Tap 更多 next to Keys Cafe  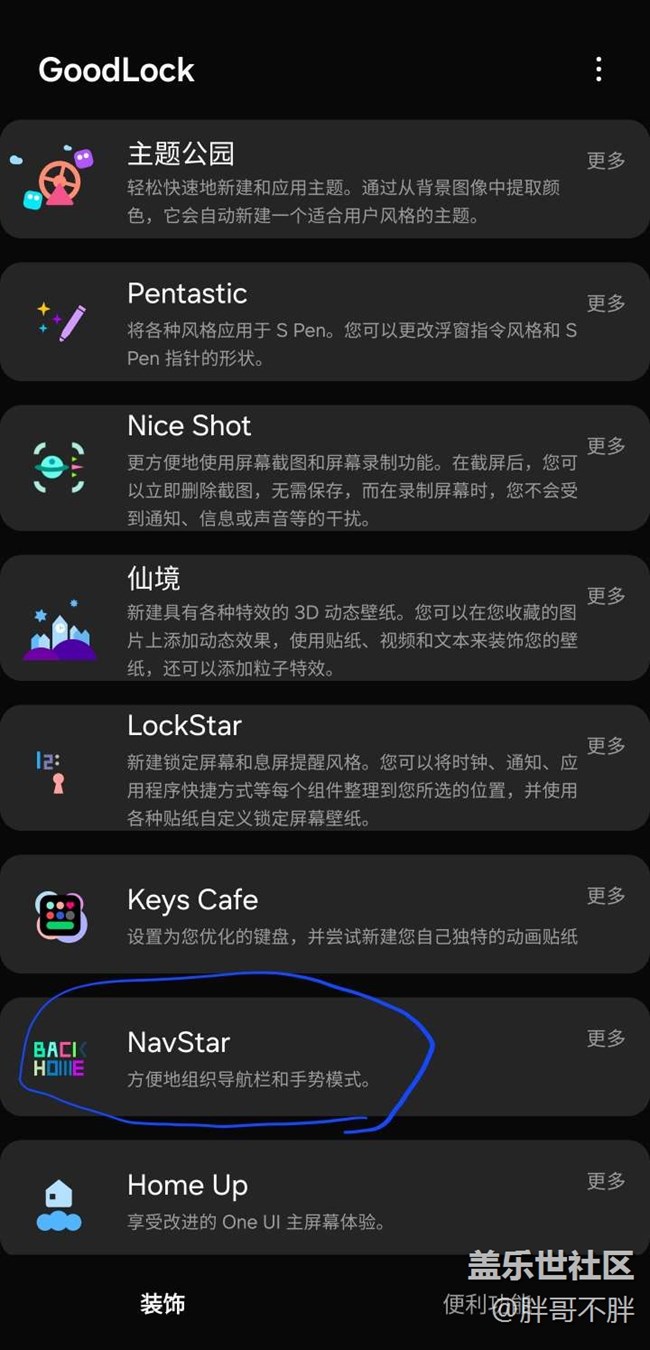click(605, 895)
